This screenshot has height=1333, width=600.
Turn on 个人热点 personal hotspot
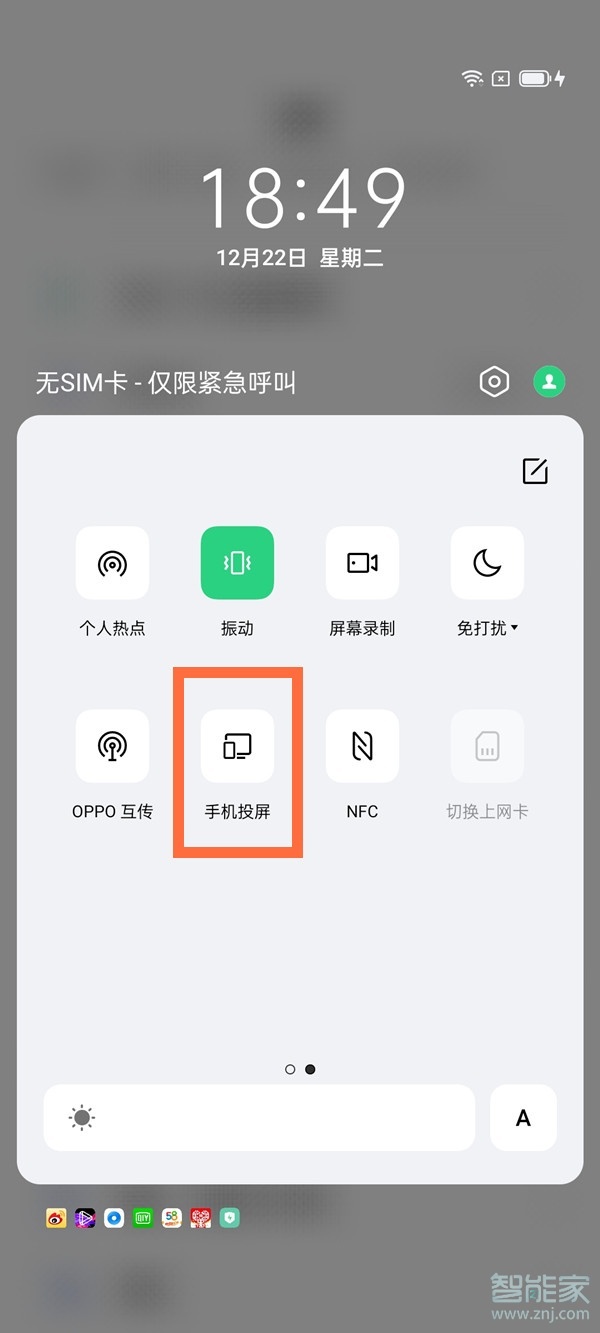112,563
